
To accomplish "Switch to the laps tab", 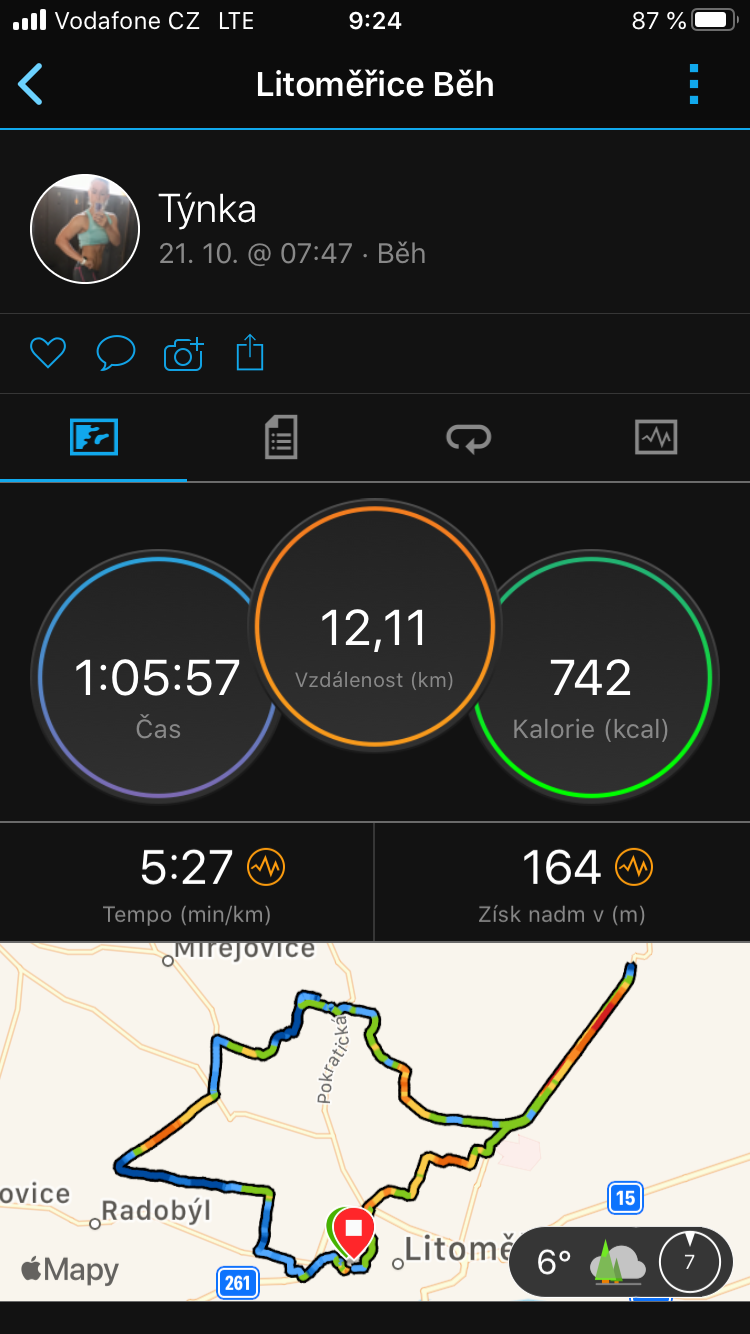I will click(x=468, y=438).
